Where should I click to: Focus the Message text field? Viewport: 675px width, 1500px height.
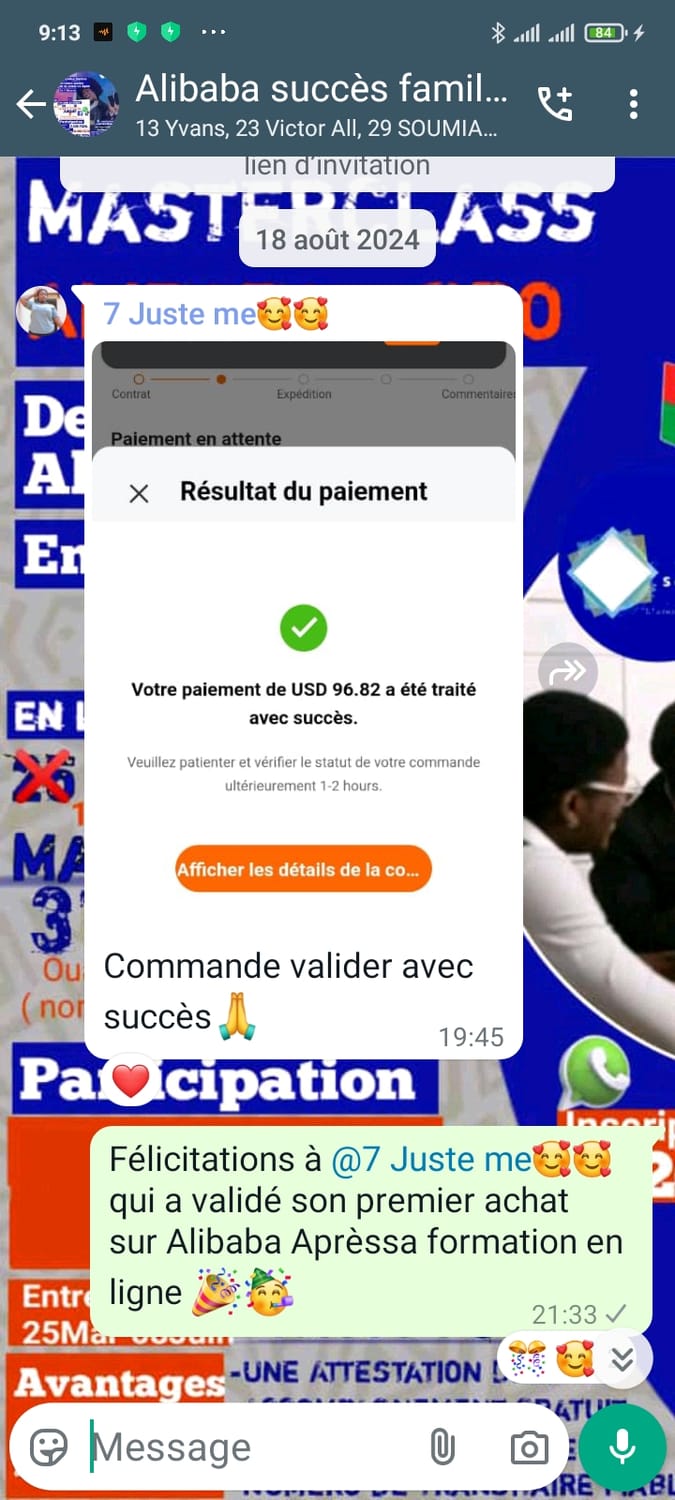250,1447
